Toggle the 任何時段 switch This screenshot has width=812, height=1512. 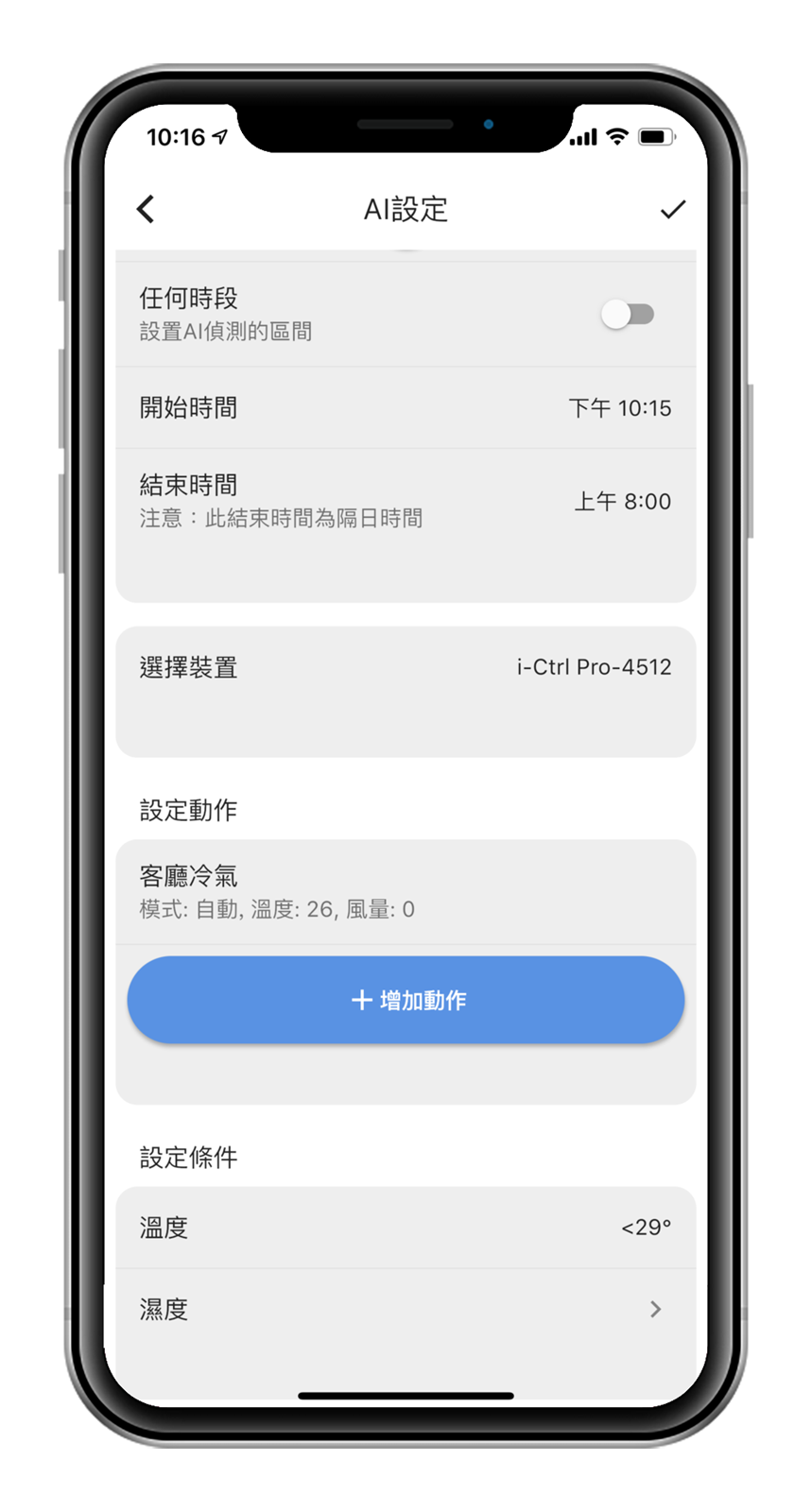628,315
